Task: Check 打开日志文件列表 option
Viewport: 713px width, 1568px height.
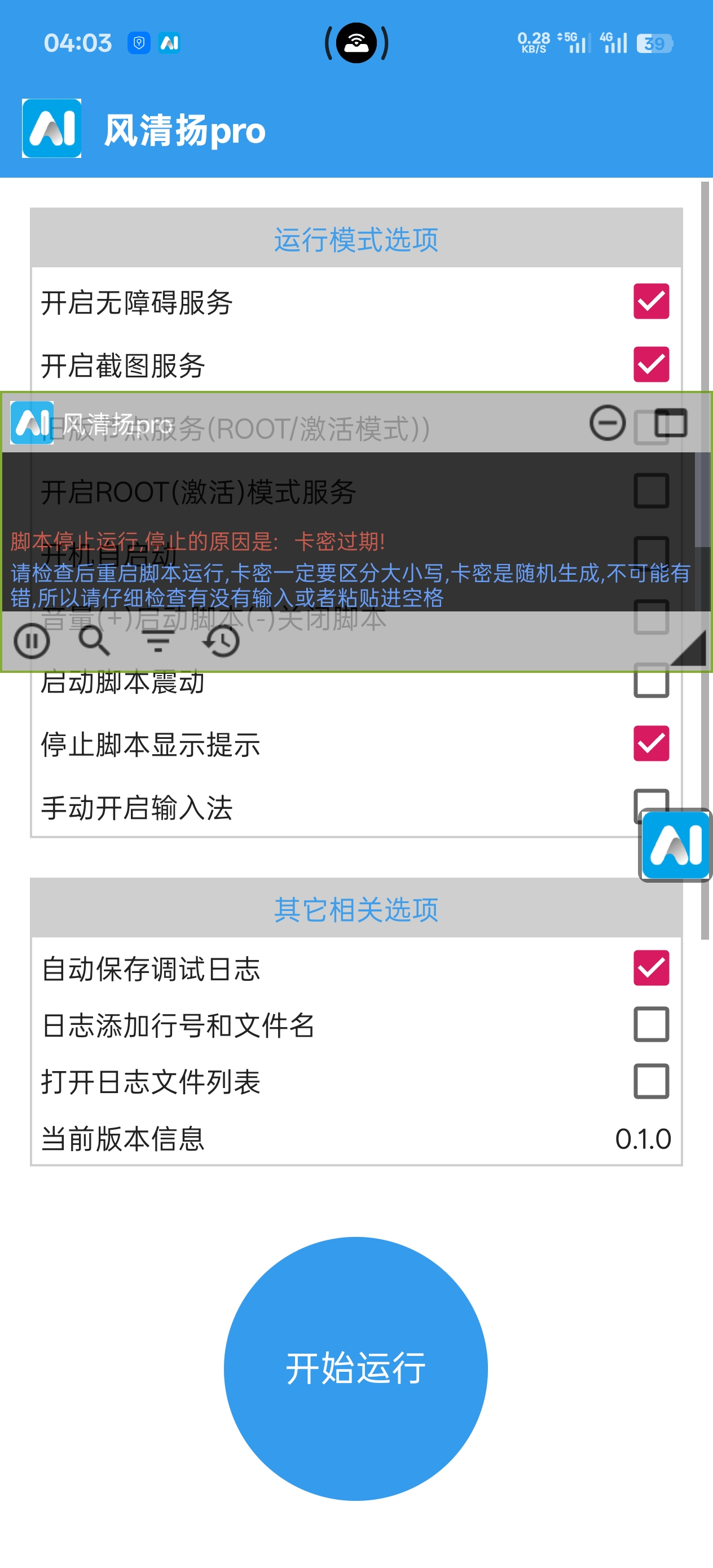Action: click(650, 1081)
